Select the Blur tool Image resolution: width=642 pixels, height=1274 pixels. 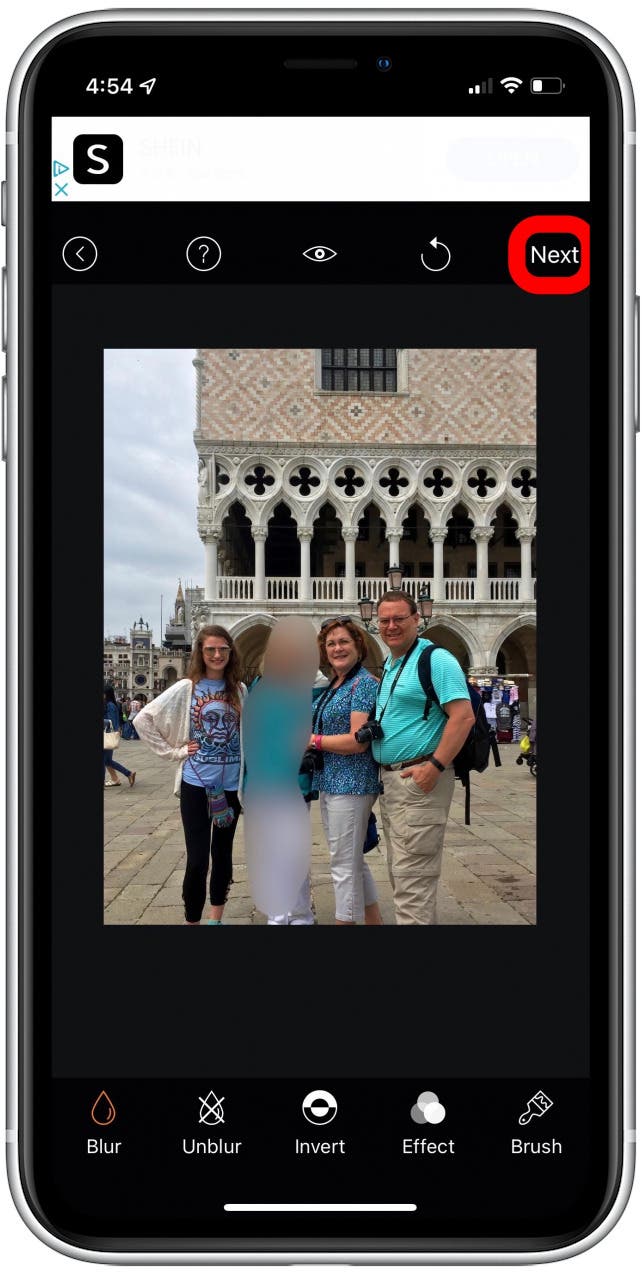click(x=103, y=1123)
